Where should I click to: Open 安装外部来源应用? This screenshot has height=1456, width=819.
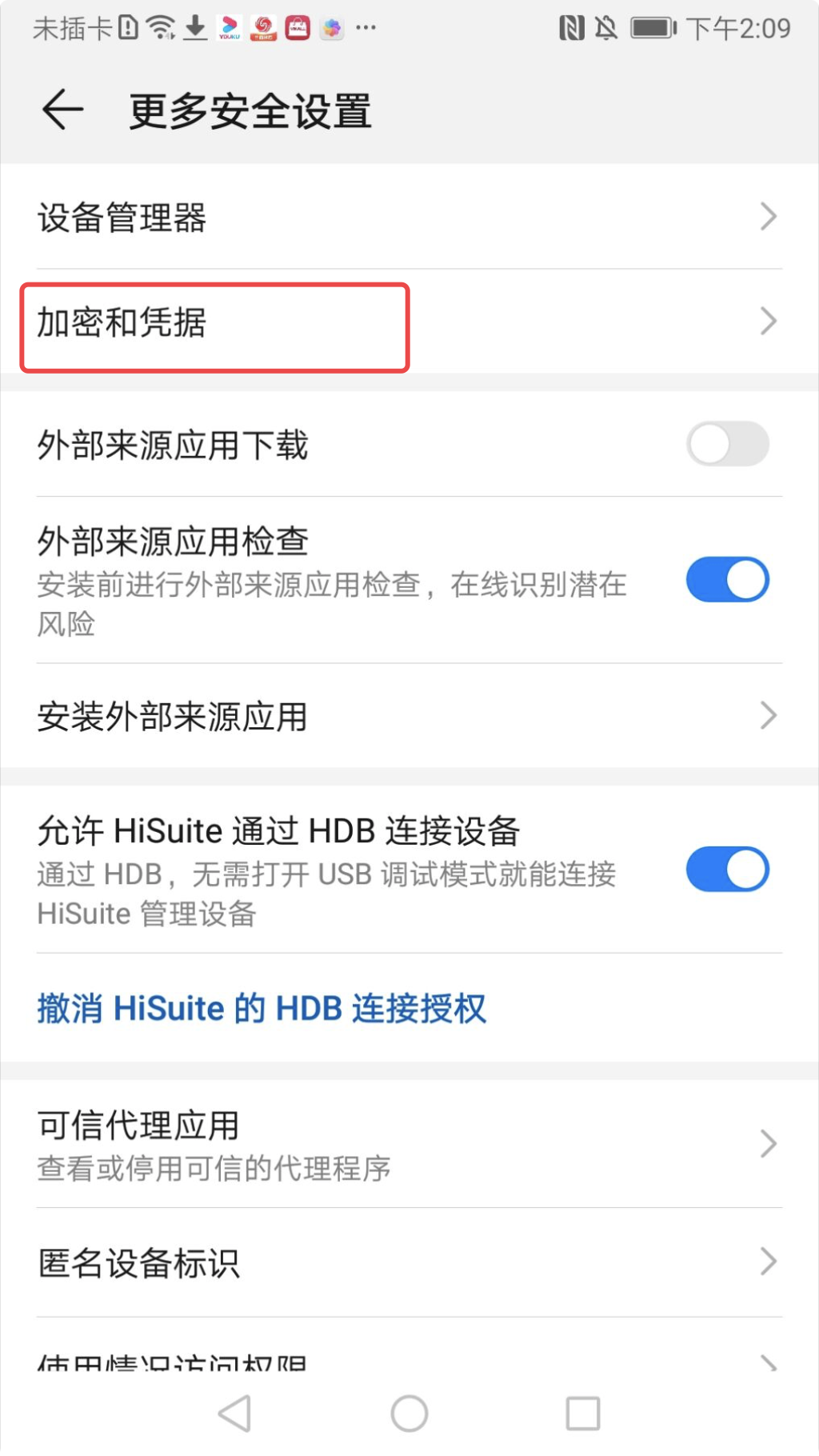click(408, 716)
